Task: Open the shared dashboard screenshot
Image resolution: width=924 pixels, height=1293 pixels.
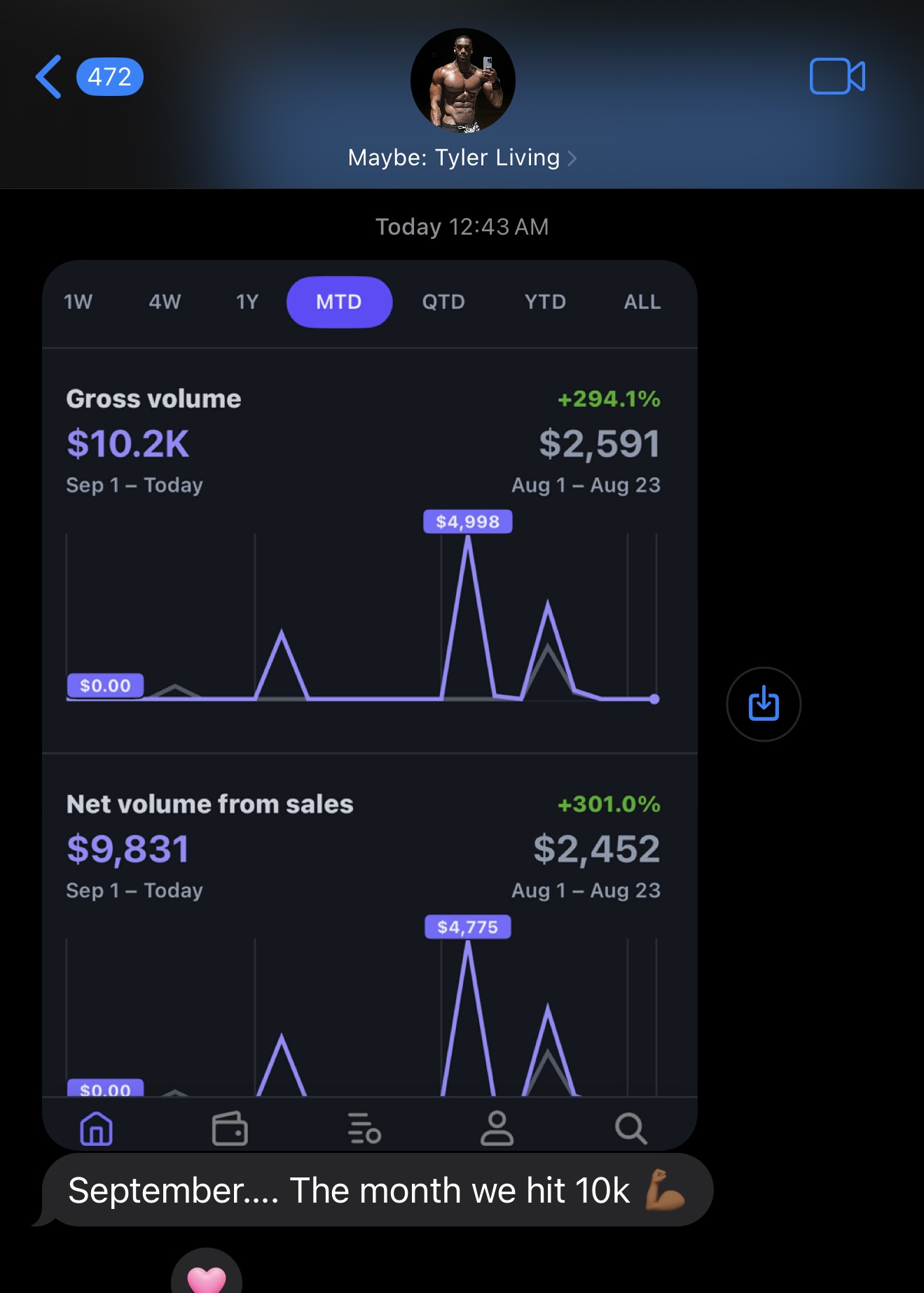Action: coord(370,700)
